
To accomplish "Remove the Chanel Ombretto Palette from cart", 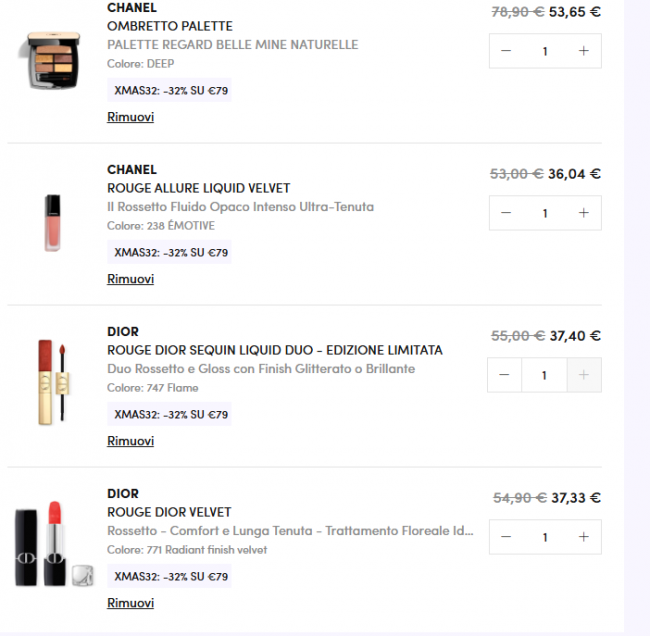I will click(x=130, y=117).
